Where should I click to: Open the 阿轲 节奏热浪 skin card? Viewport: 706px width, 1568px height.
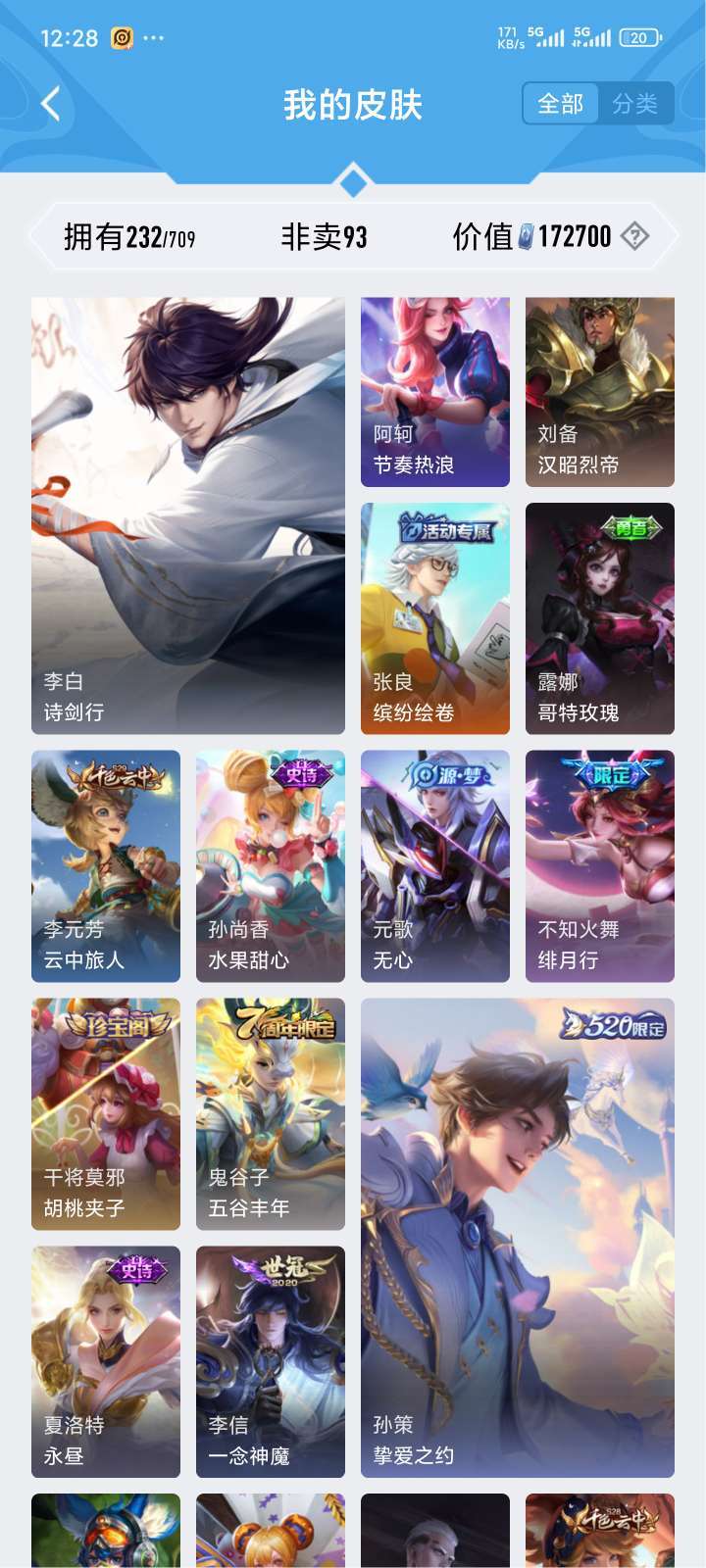coord(435,392)
